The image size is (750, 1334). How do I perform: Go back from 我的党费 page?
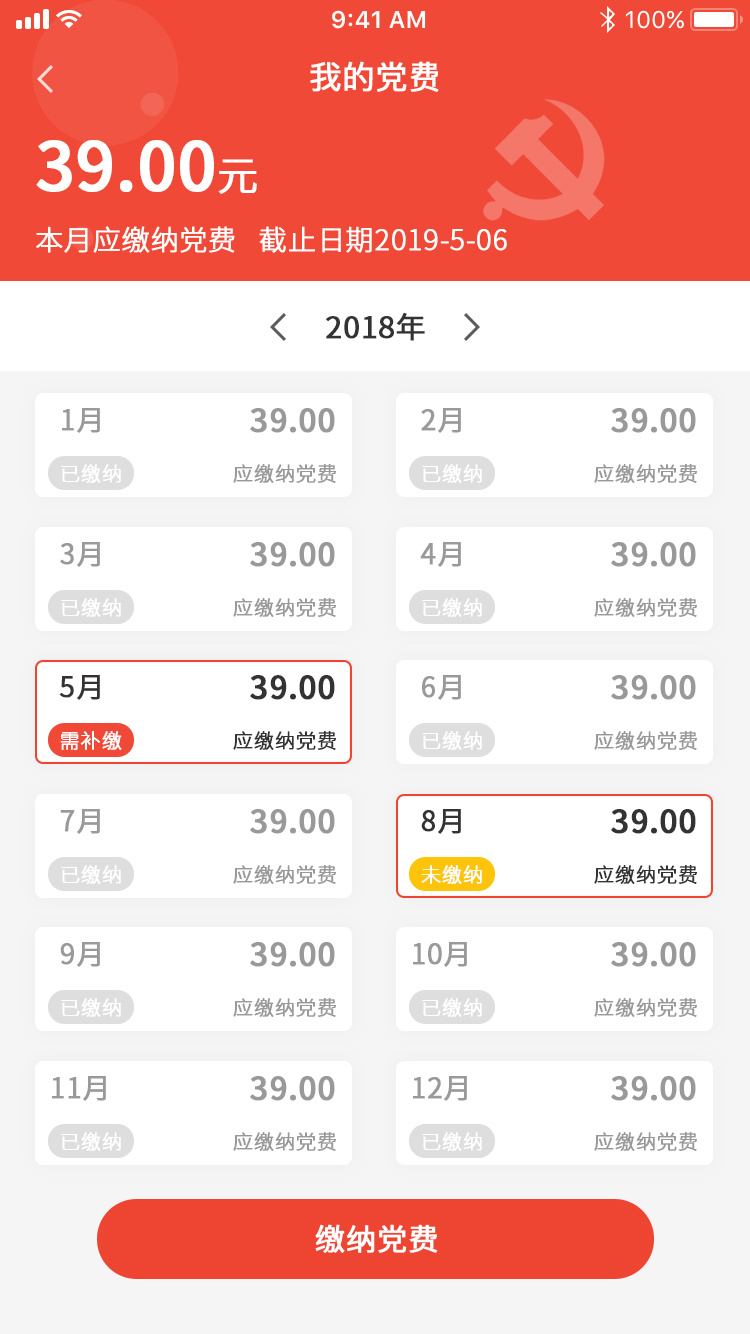coord(46,79)
